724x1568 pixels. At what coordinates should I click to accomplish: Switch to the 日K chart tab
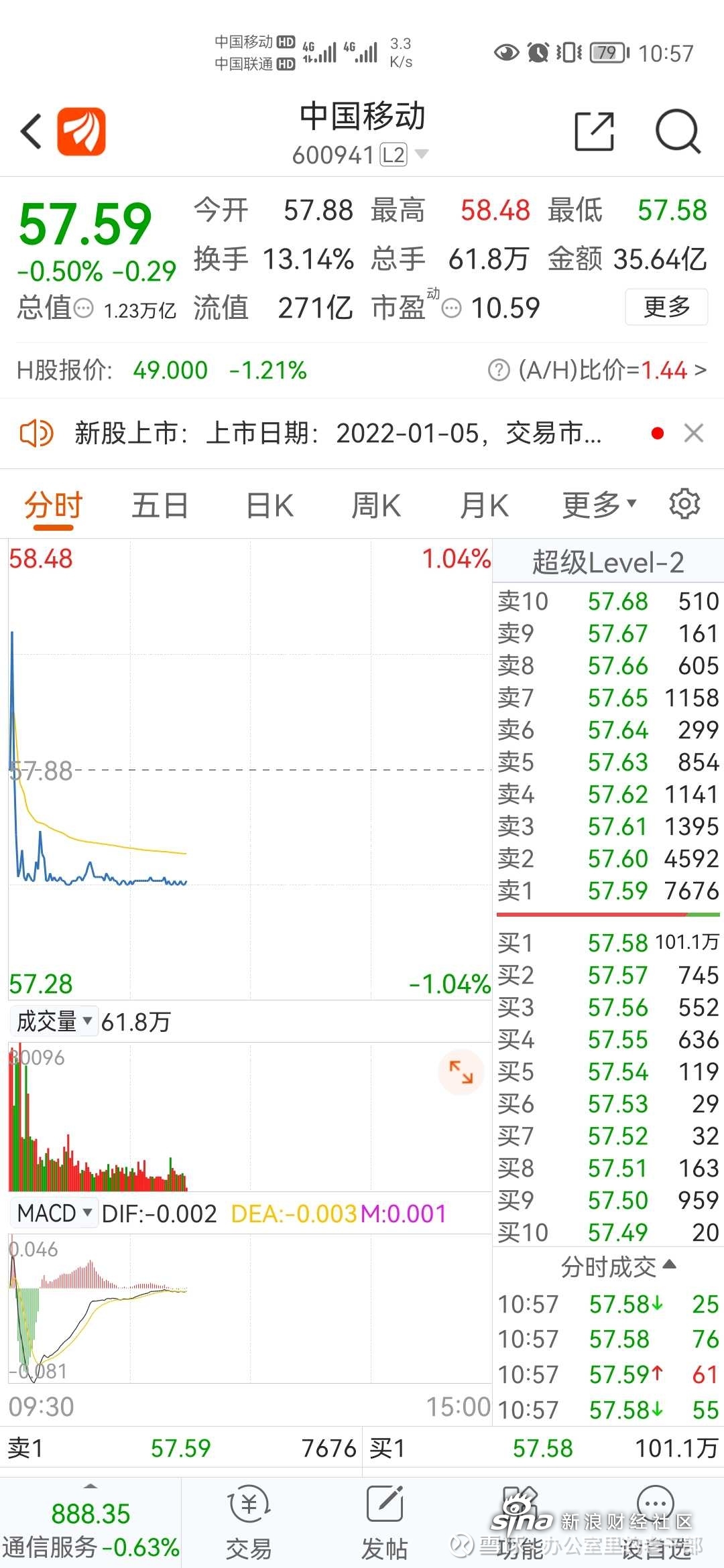pyautogui.click(x=270, y=505)
